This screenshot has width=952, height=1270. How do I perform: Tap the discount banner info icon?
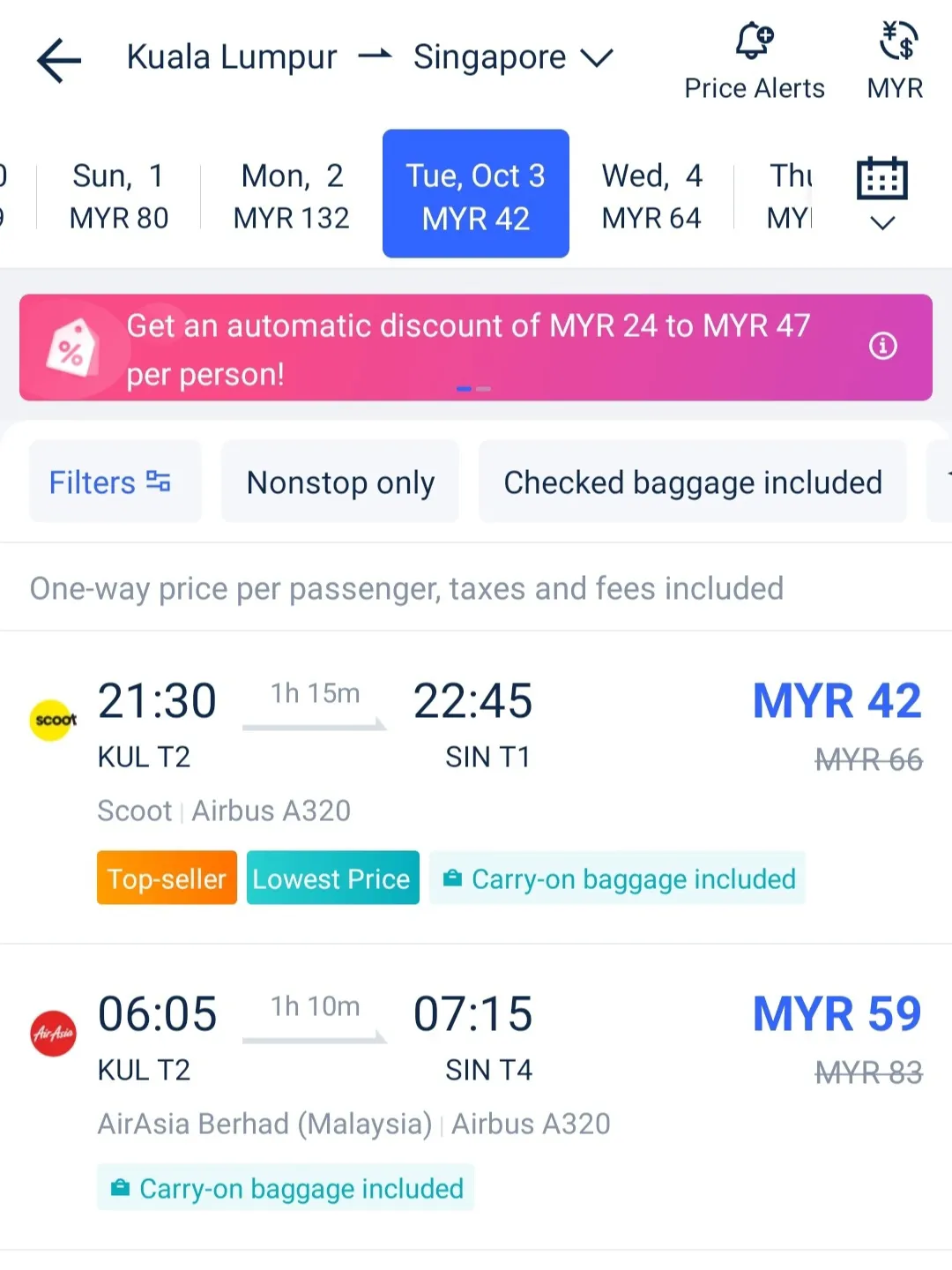pyautogui.click(x=882, y=347)
